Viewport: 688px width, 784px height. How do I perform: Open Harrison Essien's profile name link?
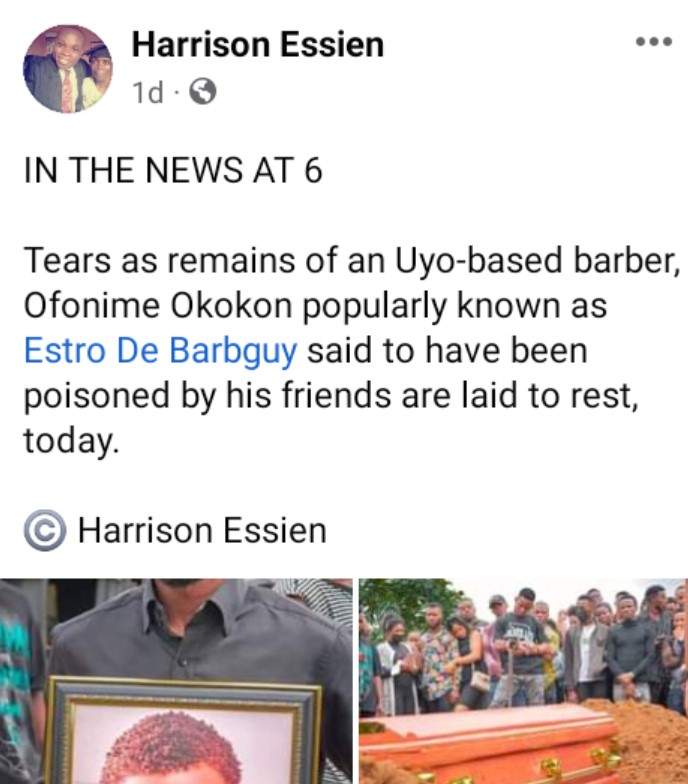[258, 44]
